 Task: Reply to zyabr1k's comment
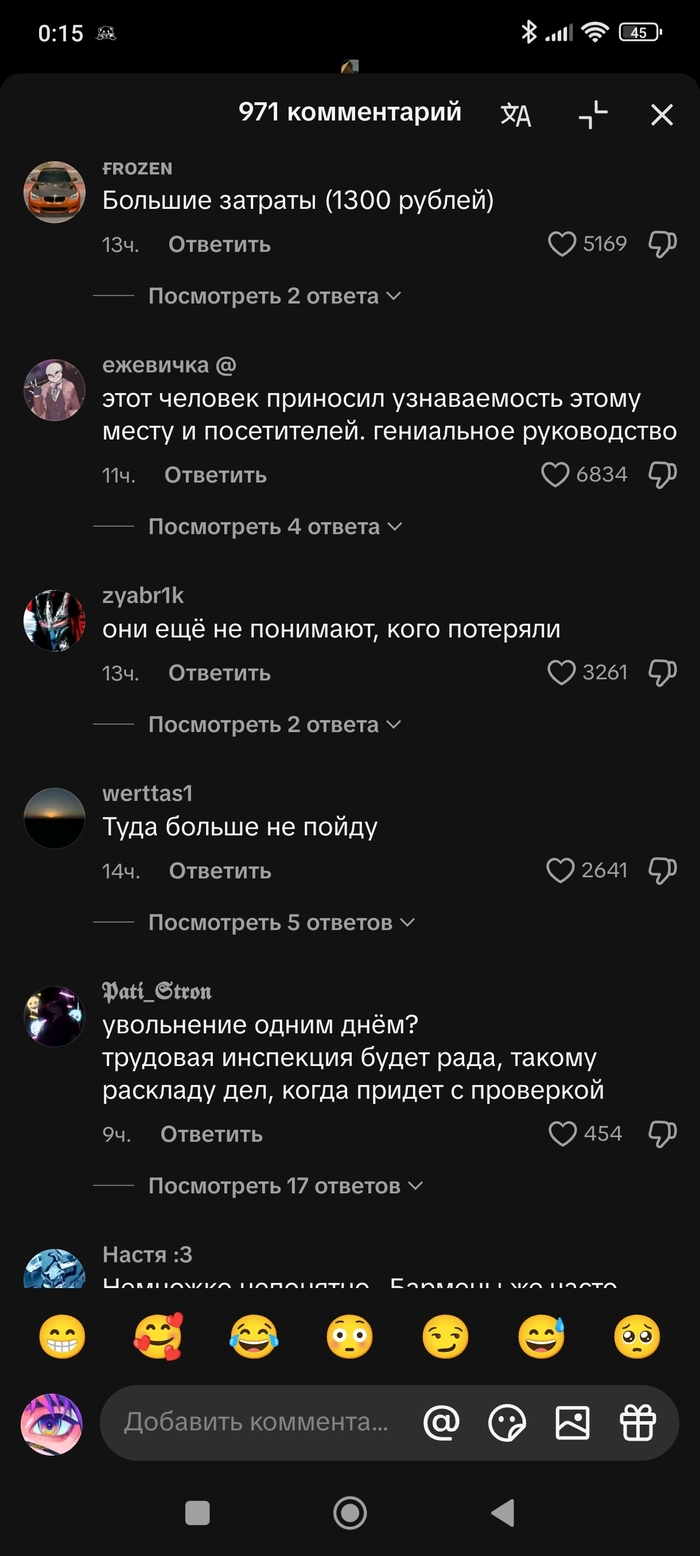coord(219,673)
